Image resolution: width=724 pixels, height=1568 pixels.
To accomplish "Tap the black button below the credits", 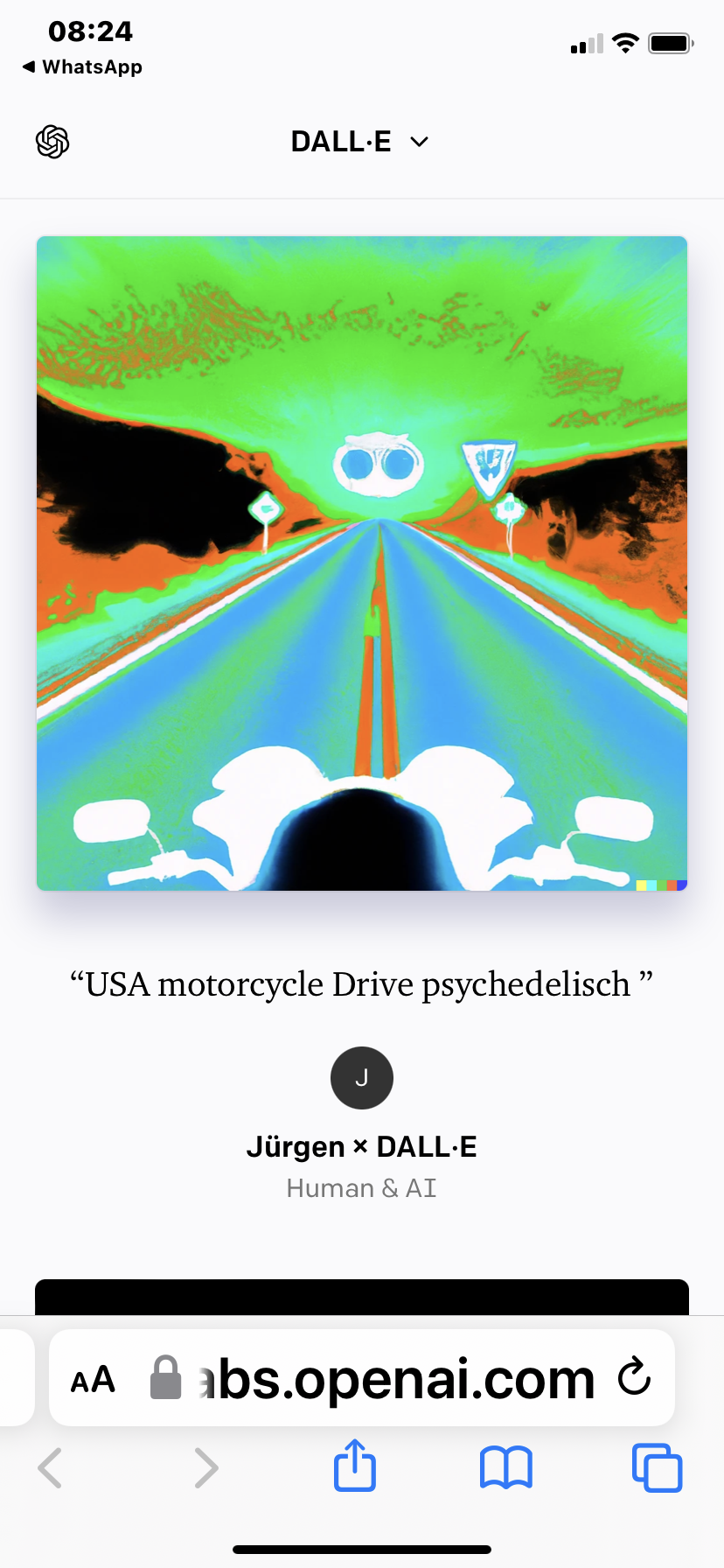I will (362, 1298).
